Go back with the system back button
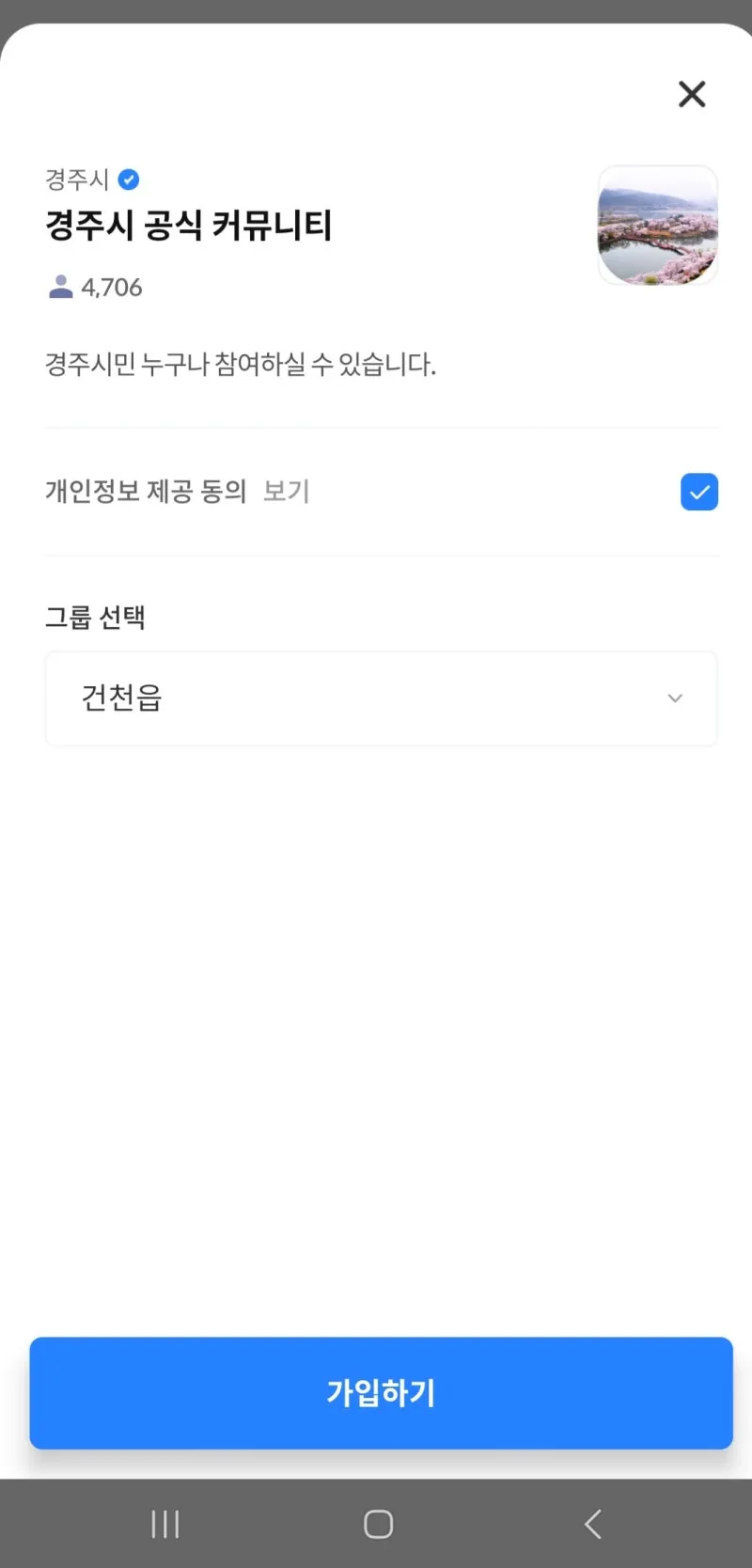Image resolution: width=752 pixels, height=1568 pixels. (x=592, y=1524)
